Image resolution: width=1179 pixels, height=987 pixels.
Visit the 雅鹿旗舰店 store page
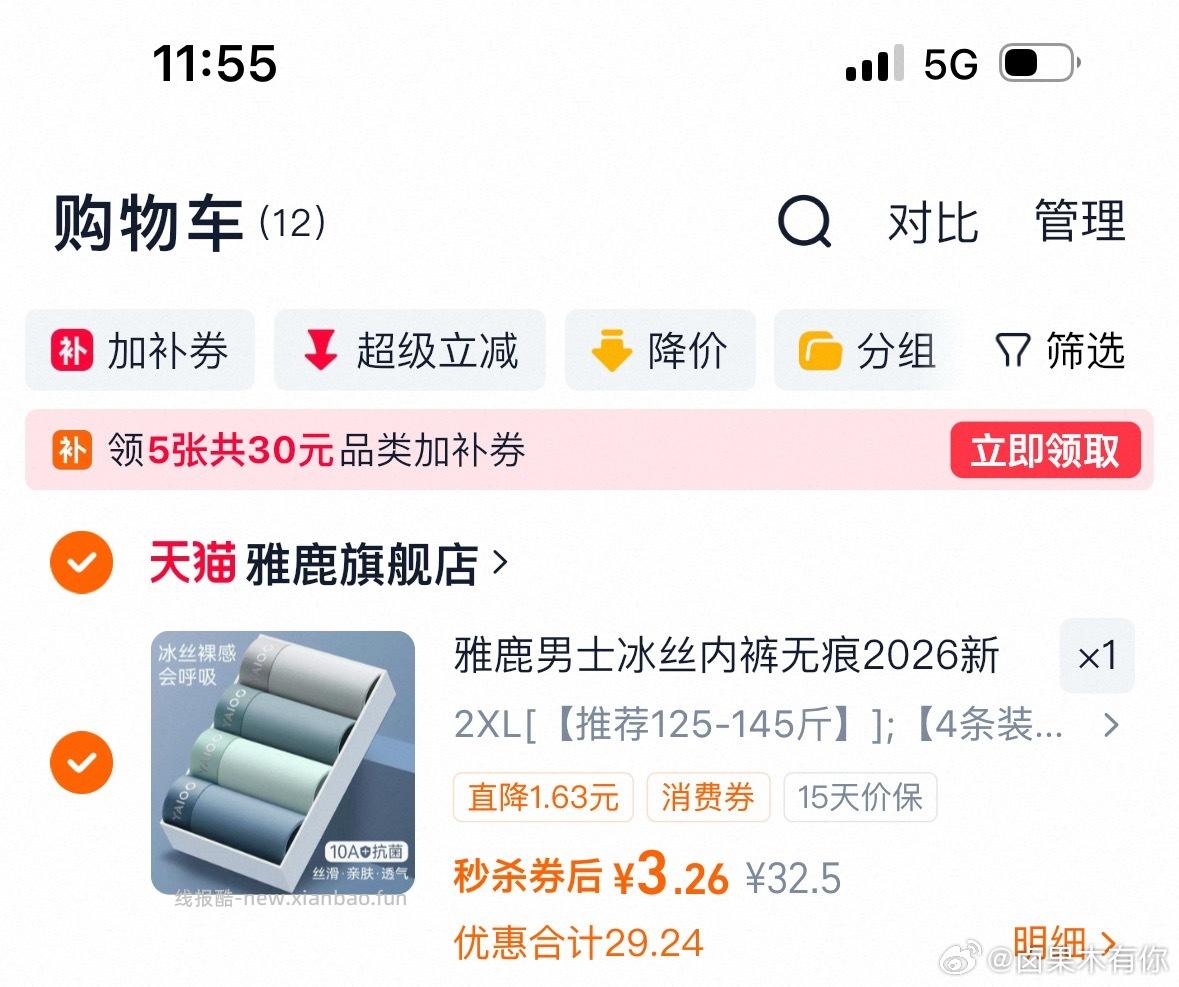click(330, 565)
